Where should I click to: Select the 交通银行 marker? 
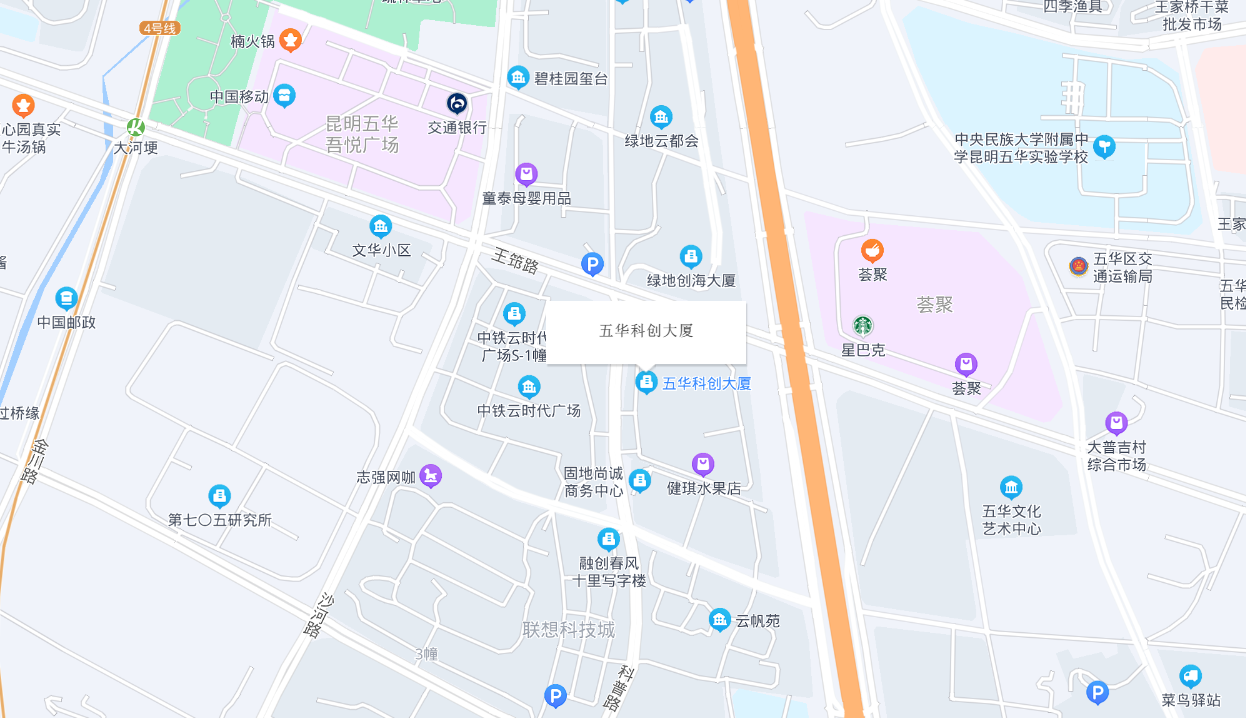tap(457, 103)
